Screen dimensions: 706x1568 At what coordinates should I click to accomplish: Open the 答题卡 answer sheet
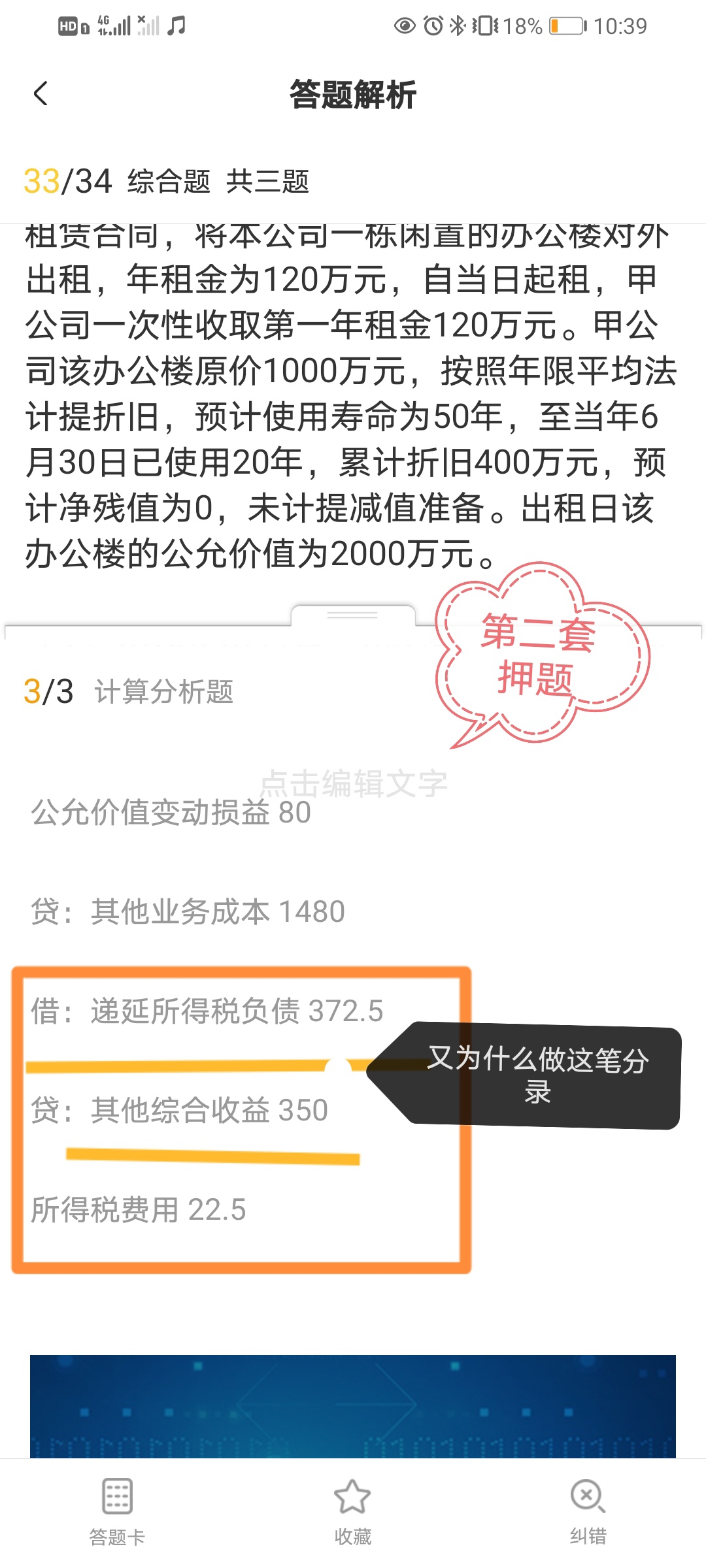[x=117, y=1511]
